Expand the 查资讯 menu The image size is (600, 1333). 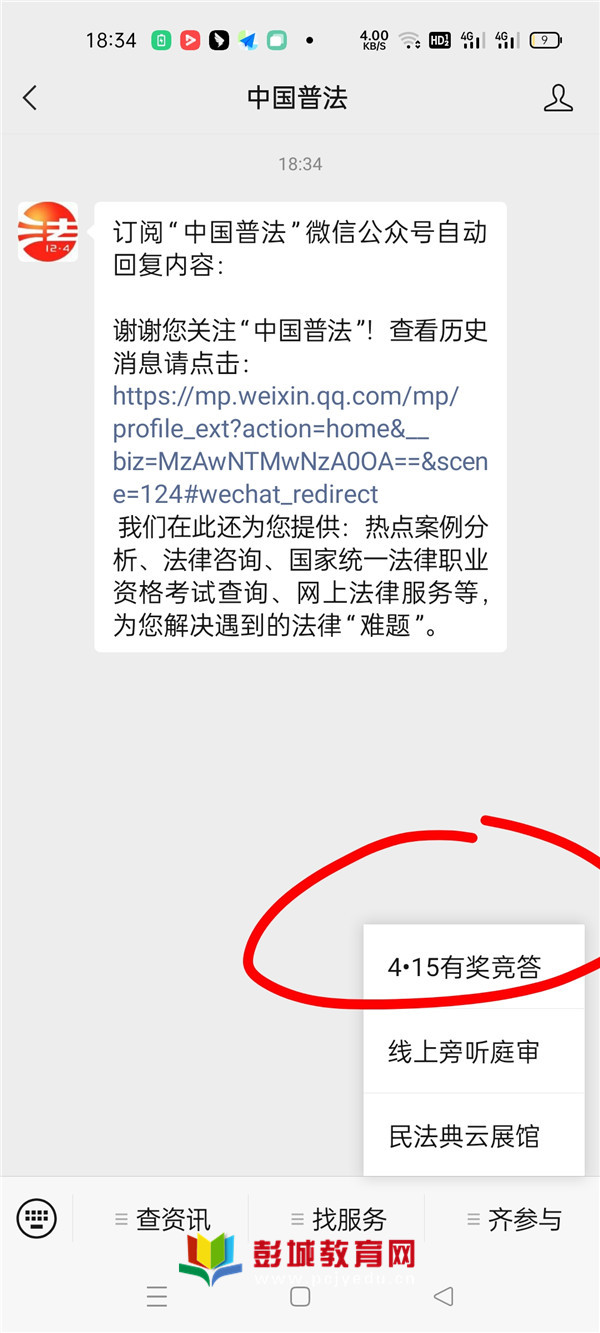tap(163, 1219)
